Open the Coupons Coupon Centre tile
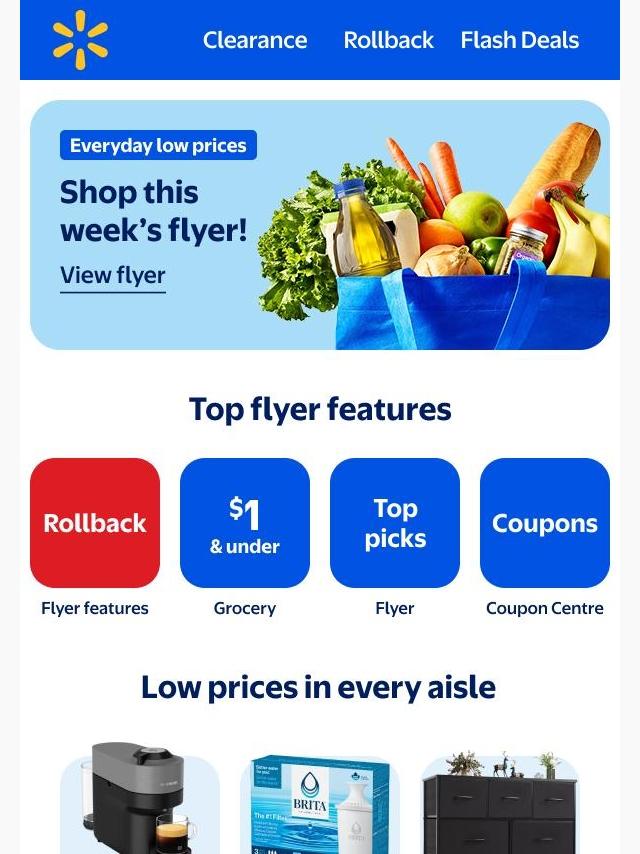Screen dimensions: 640x854 tap(545, 523)
